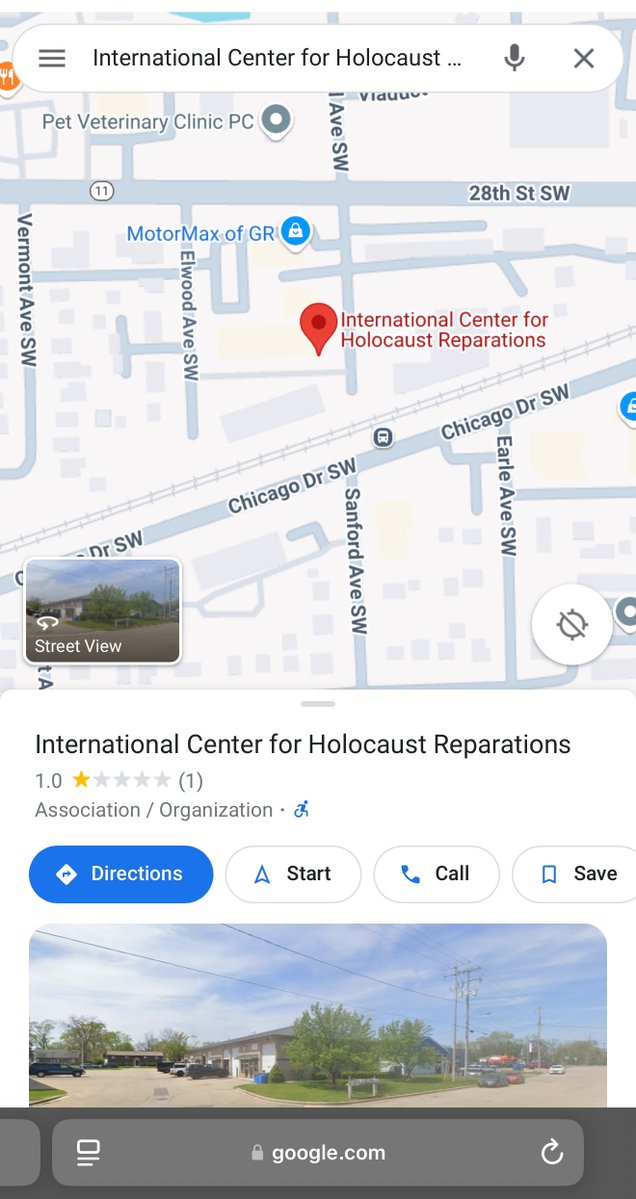
Task: Tap the bus stop icon on Chicago Dr
Action: click(x=382, y=437)
